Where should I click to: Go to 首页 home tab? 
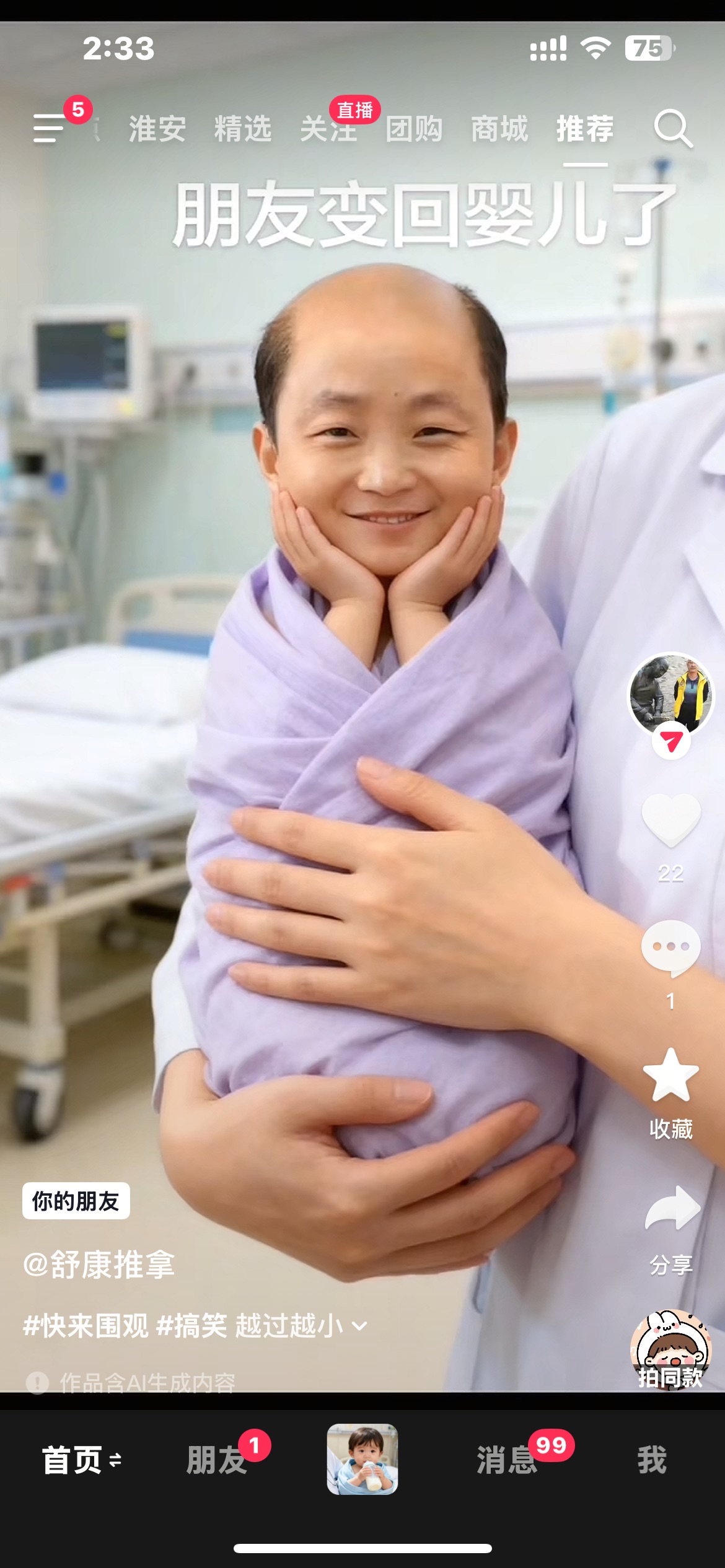click(x=73, y=1460)
